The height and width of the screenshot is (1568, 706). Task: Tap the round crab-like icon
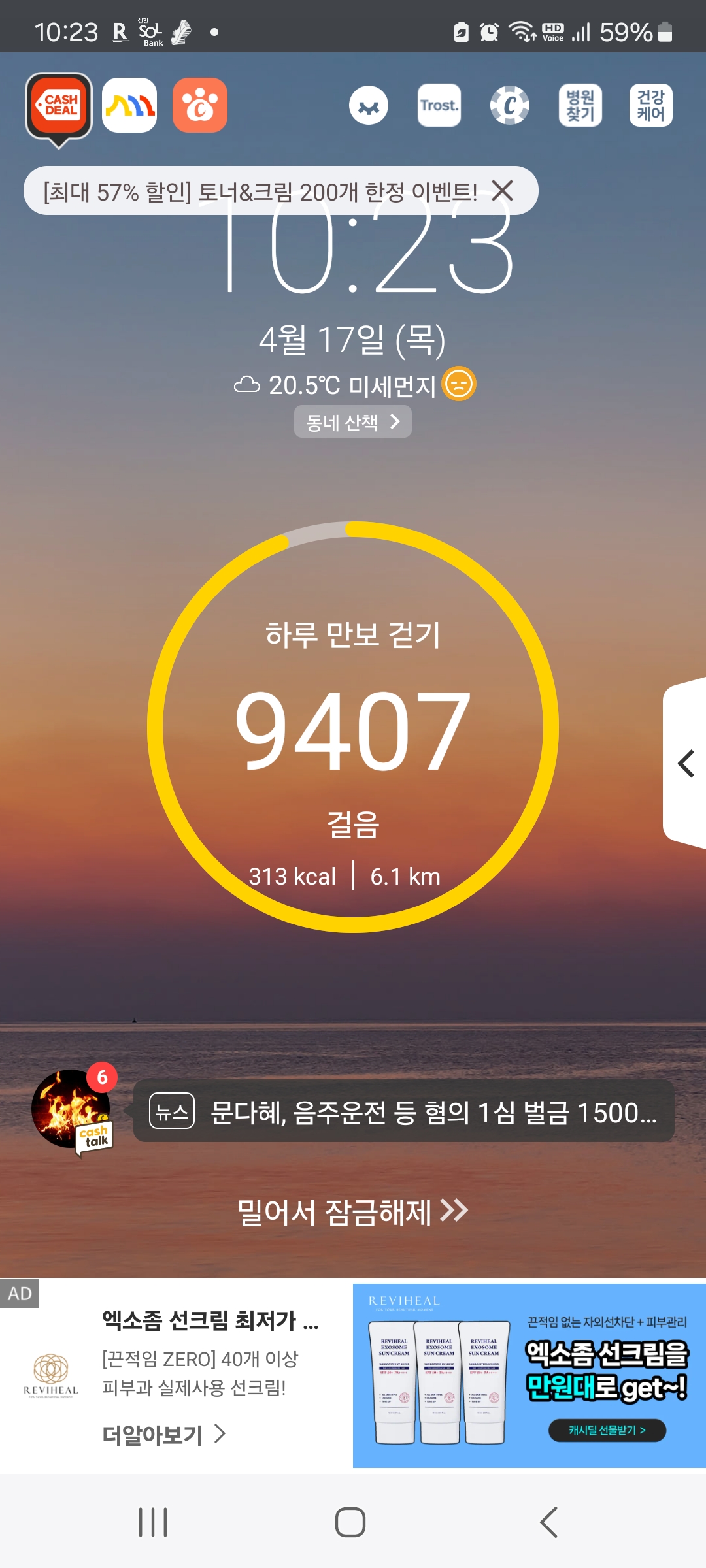click(x=369, y=105)
